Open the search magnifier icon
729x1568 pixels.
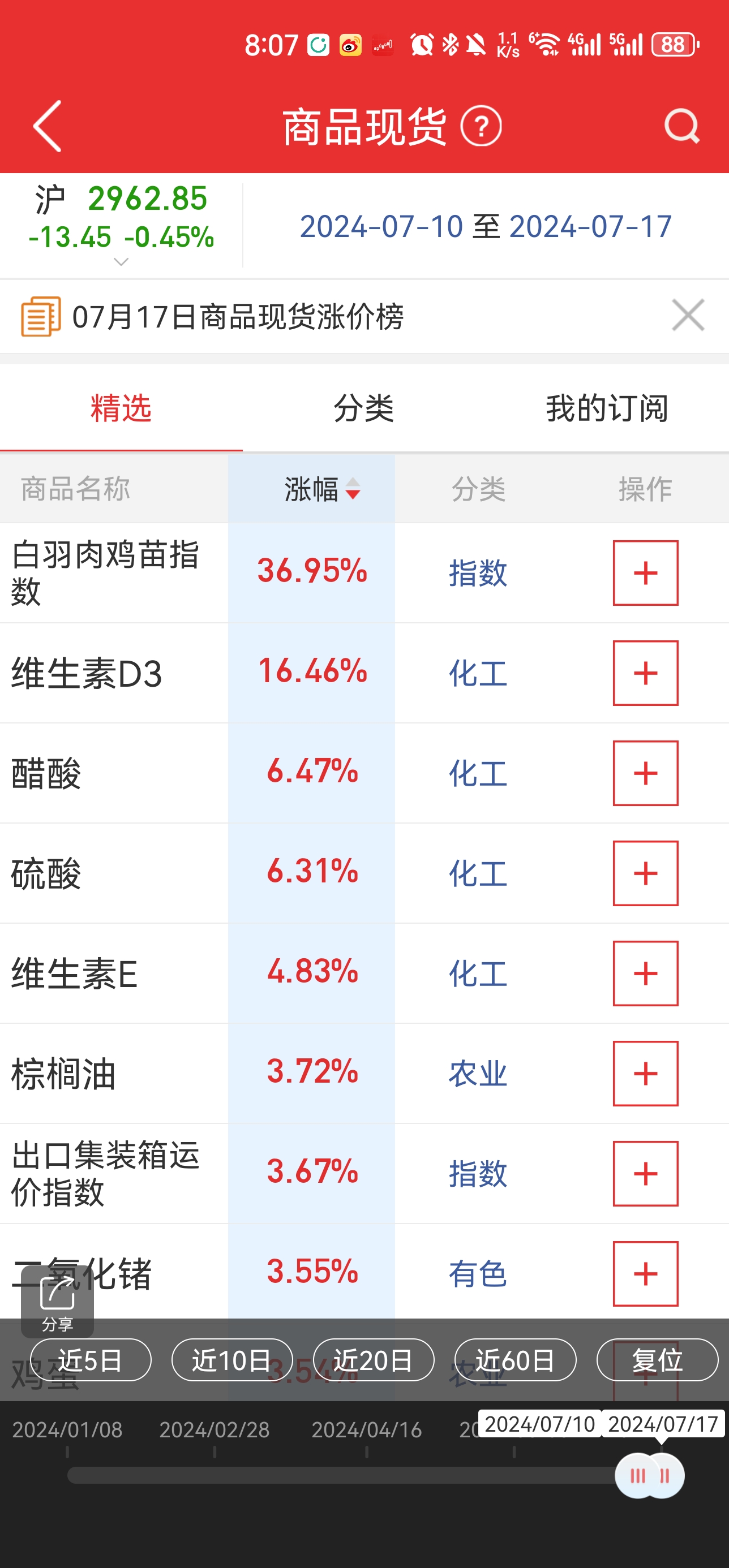click(x=681, y=126)
